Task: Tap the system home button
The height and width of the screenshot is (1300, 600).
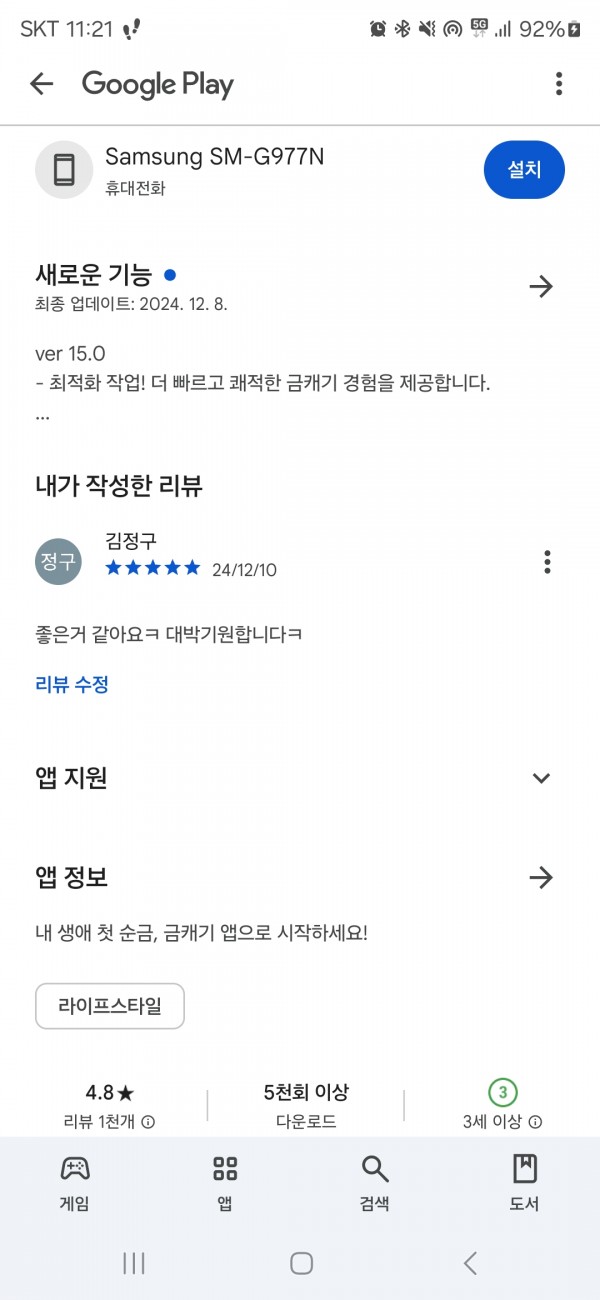Action: click(301, 1263)
